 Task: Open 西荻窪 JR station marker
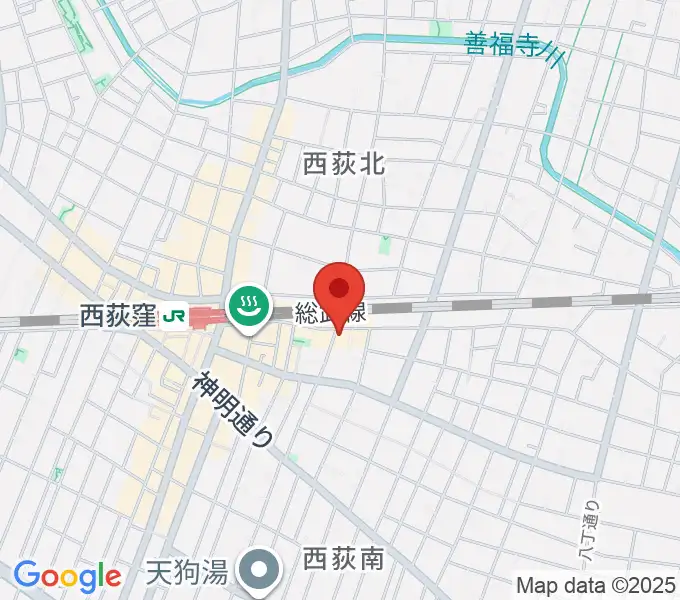(176, 317)
